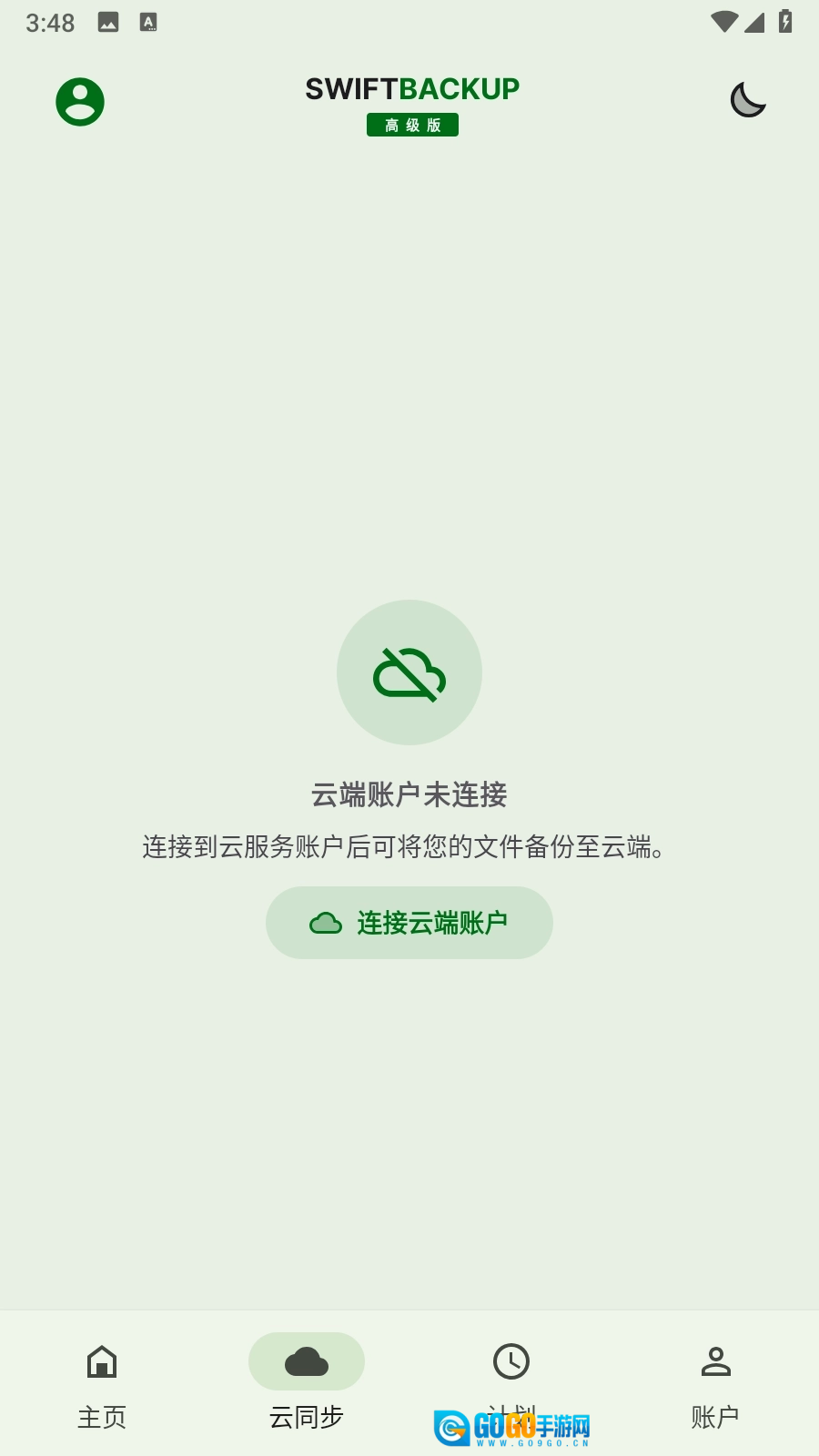Viewport: 819px width, 1456px height.
Task: Switch to the 主页 tab
Action: (x=102, y=1385)
